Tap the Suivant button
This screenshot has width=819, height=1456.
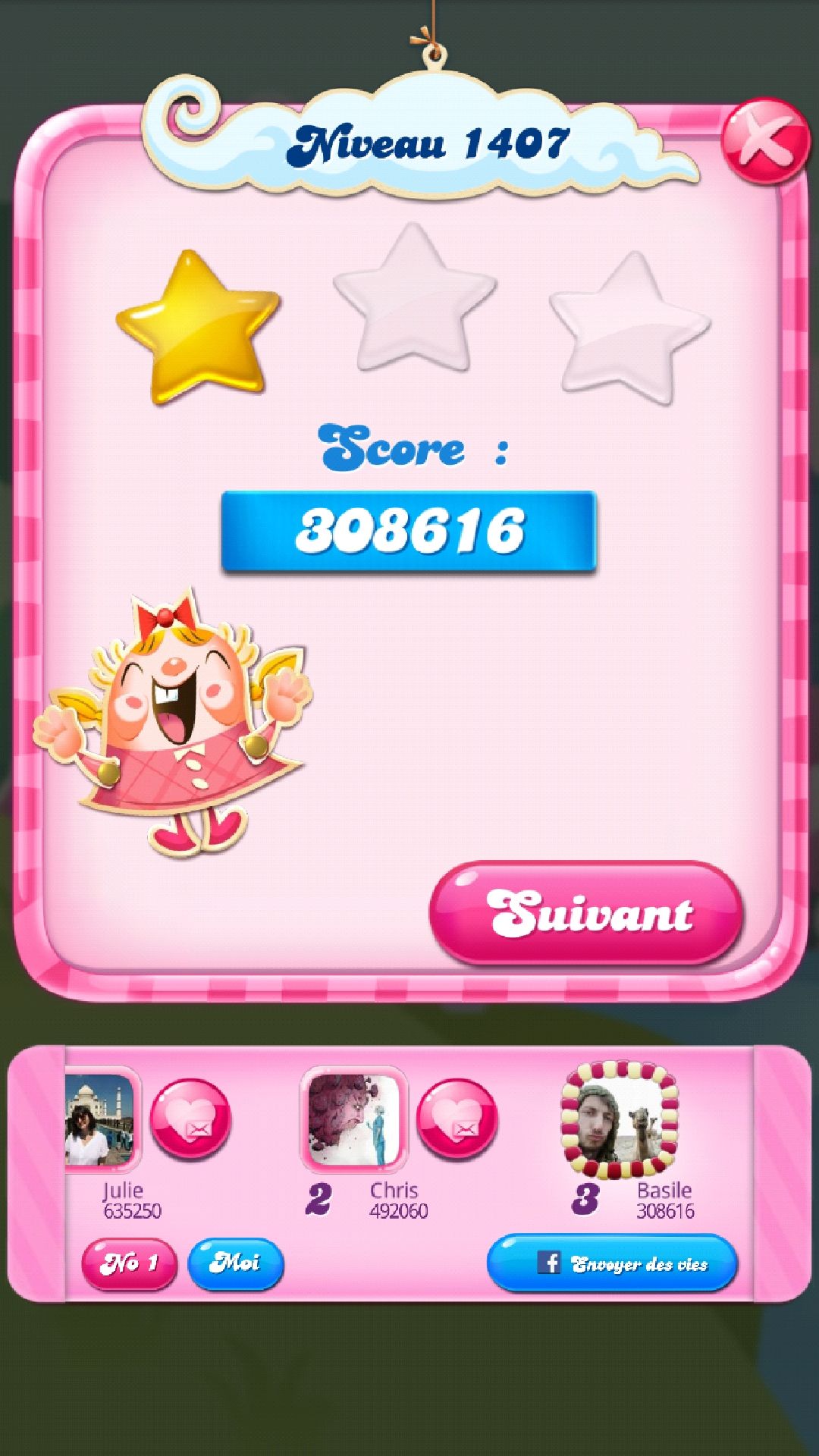(586, 913)
